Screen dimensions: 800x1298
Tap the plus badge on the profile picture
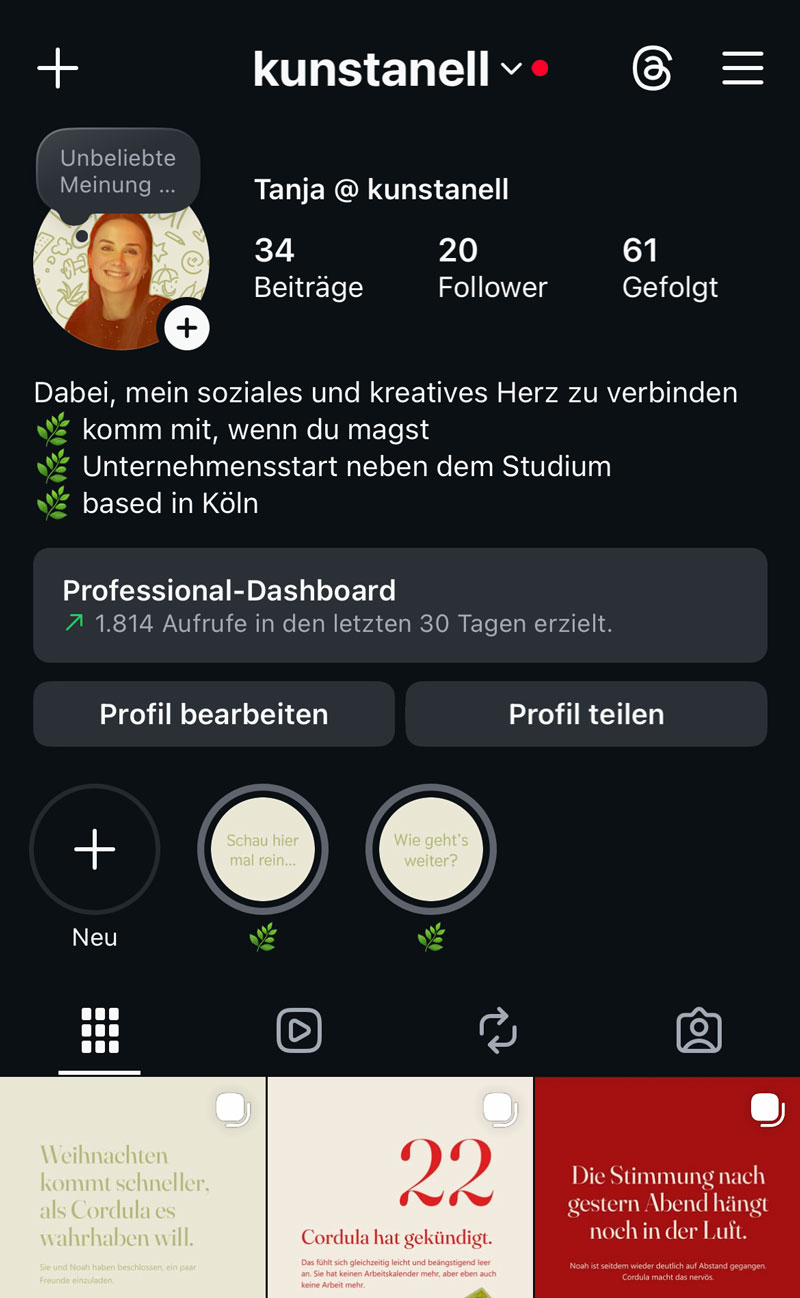click(187, 327)
